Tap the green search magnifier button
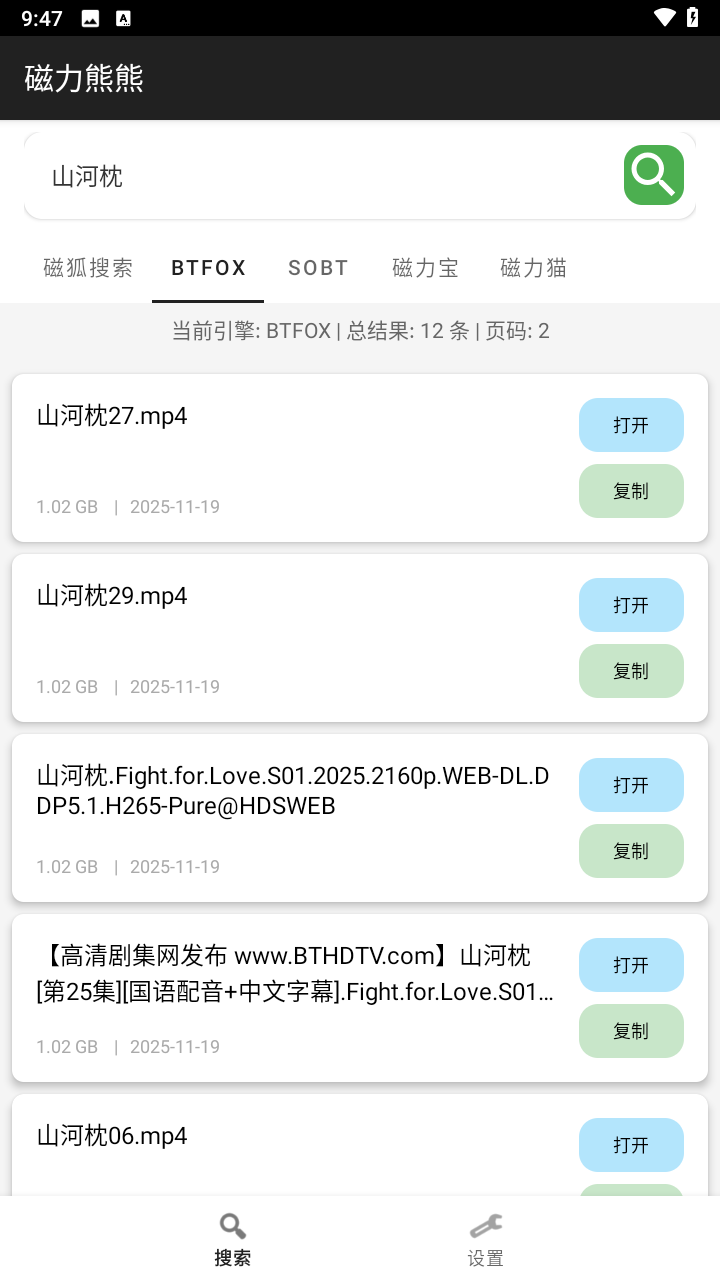Screen dimensions: 720x1280 point(654,175)
